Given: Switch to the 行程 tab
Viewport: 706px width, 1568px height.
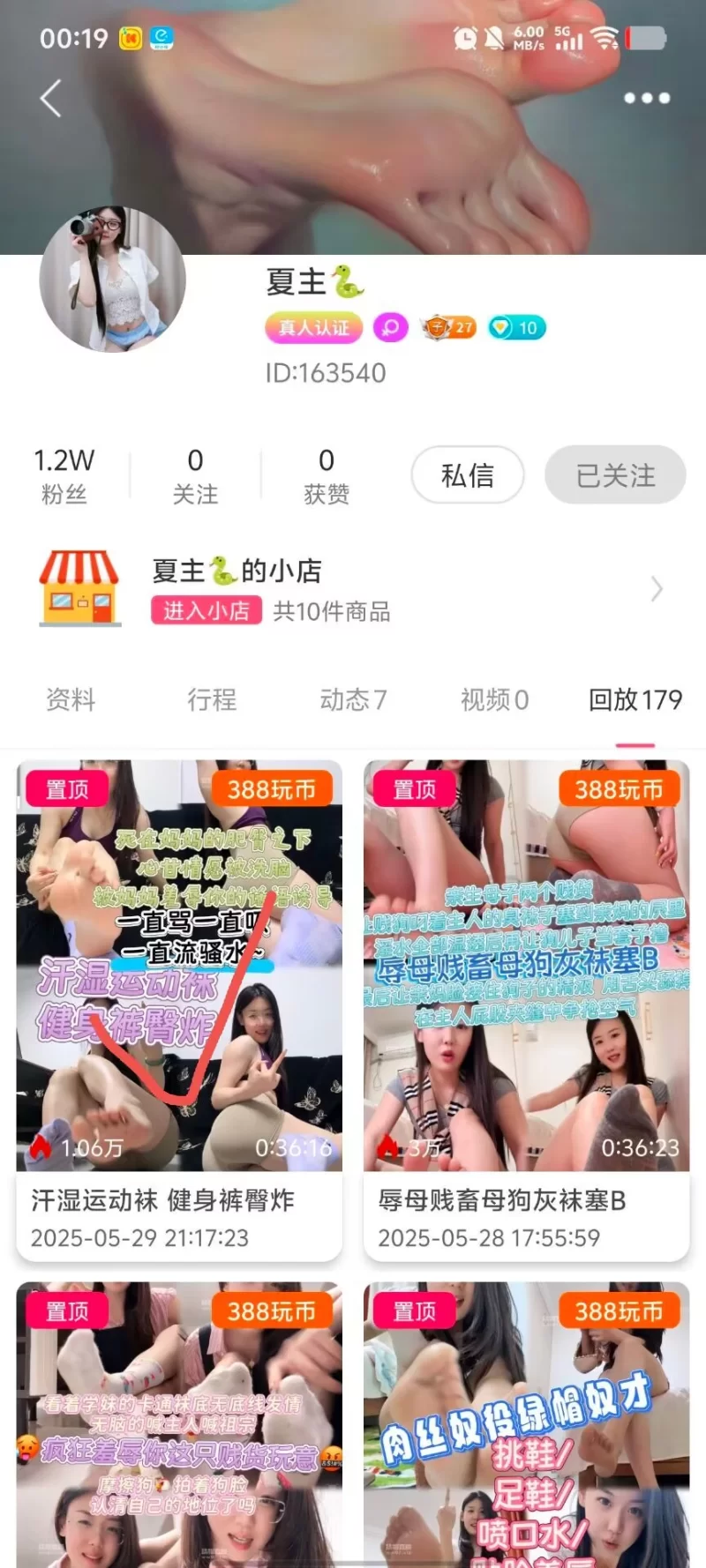Looking at the screenshot, I should pyautogui.click(x=212, y=700).
